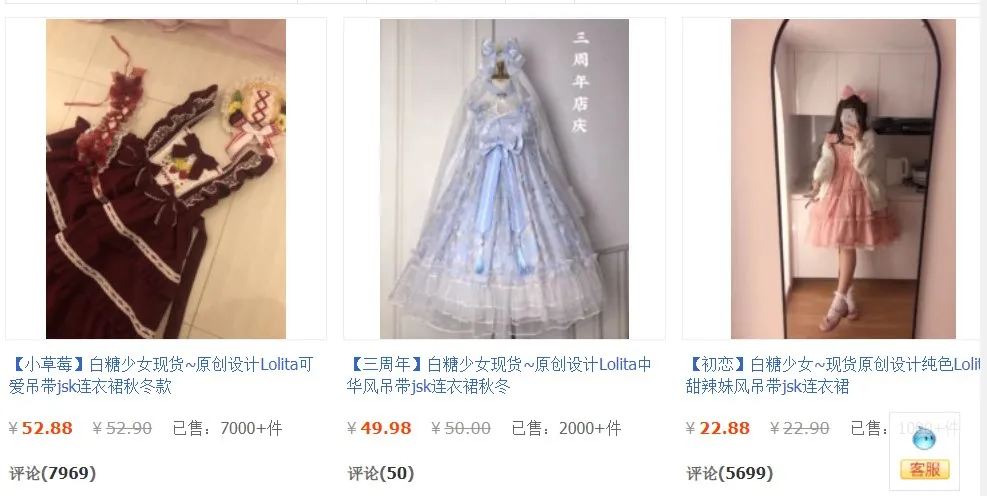Open the pink 初恋 dress image

(x=843, y=179)
